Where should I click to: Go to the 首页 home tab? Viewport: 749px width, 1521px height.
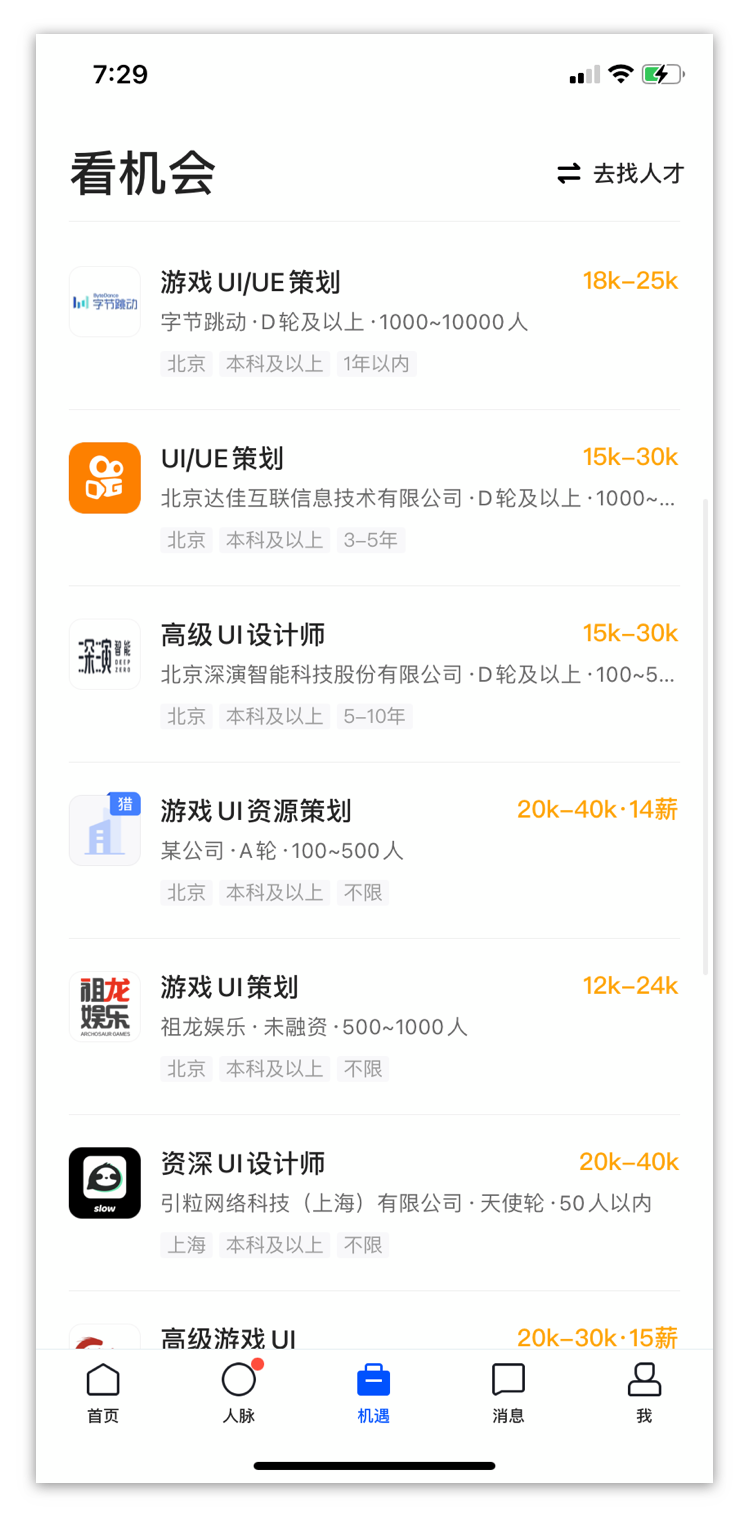pyautogui.click(x=103, y=1392)
